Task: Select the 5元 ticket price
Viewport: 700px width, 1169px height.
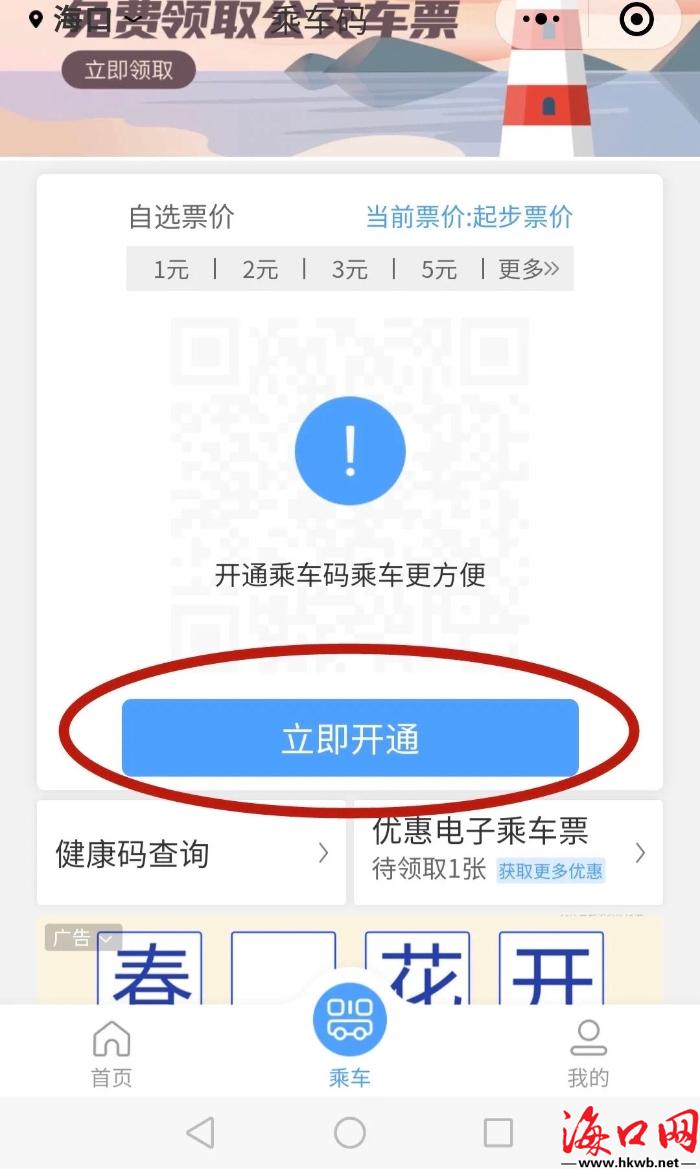Action: point(438,269)
